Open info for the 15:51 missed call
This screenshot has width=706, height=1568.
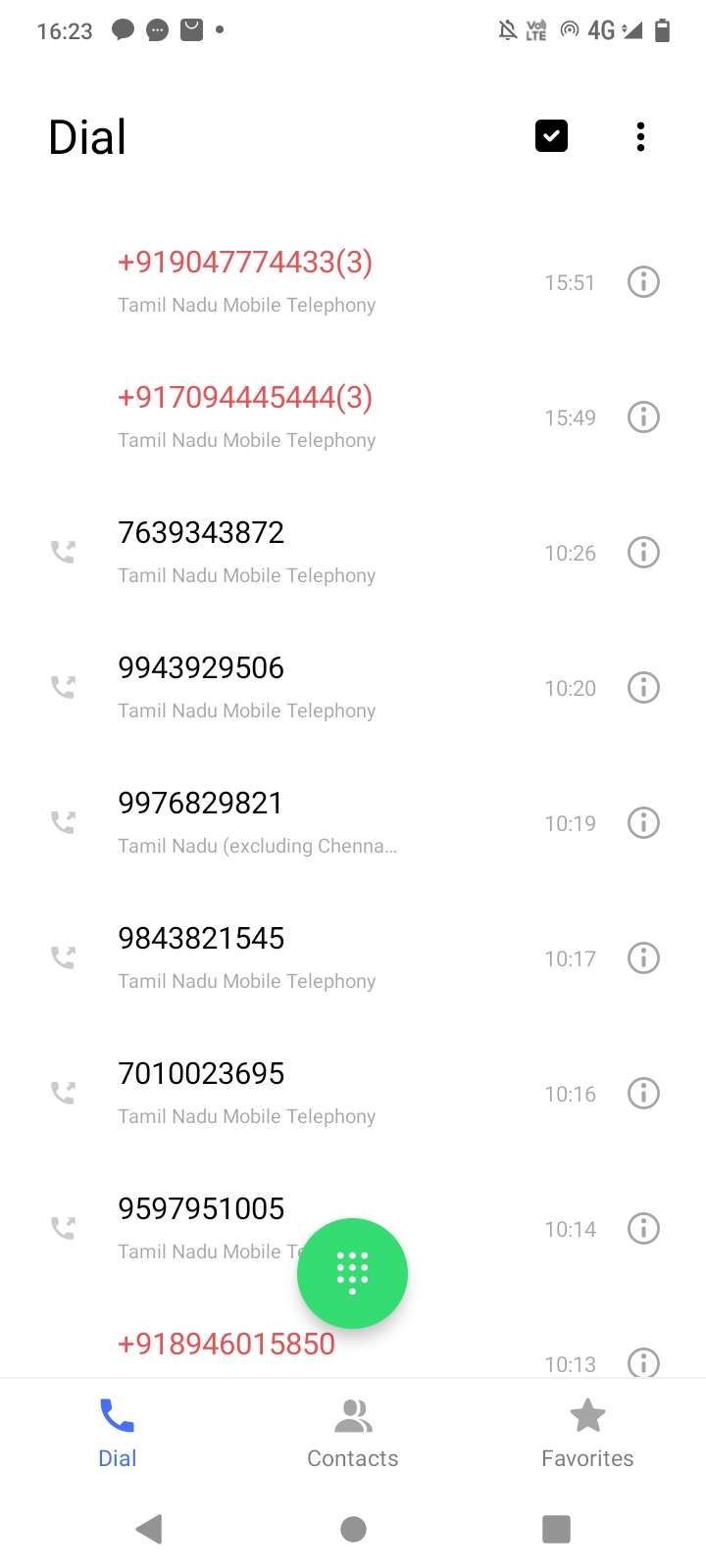click(643, 282)
